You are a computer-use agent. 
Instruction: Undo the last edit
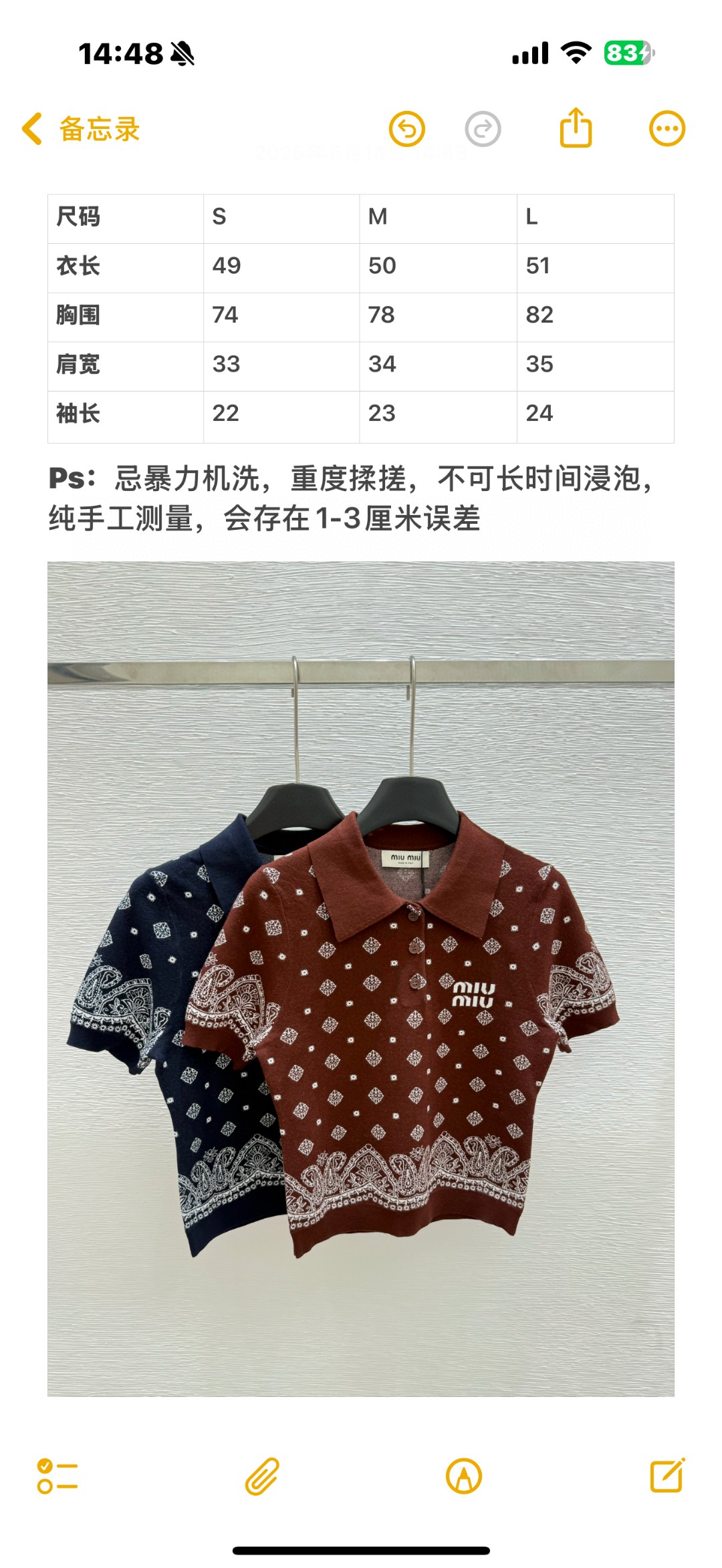point(406,129)
